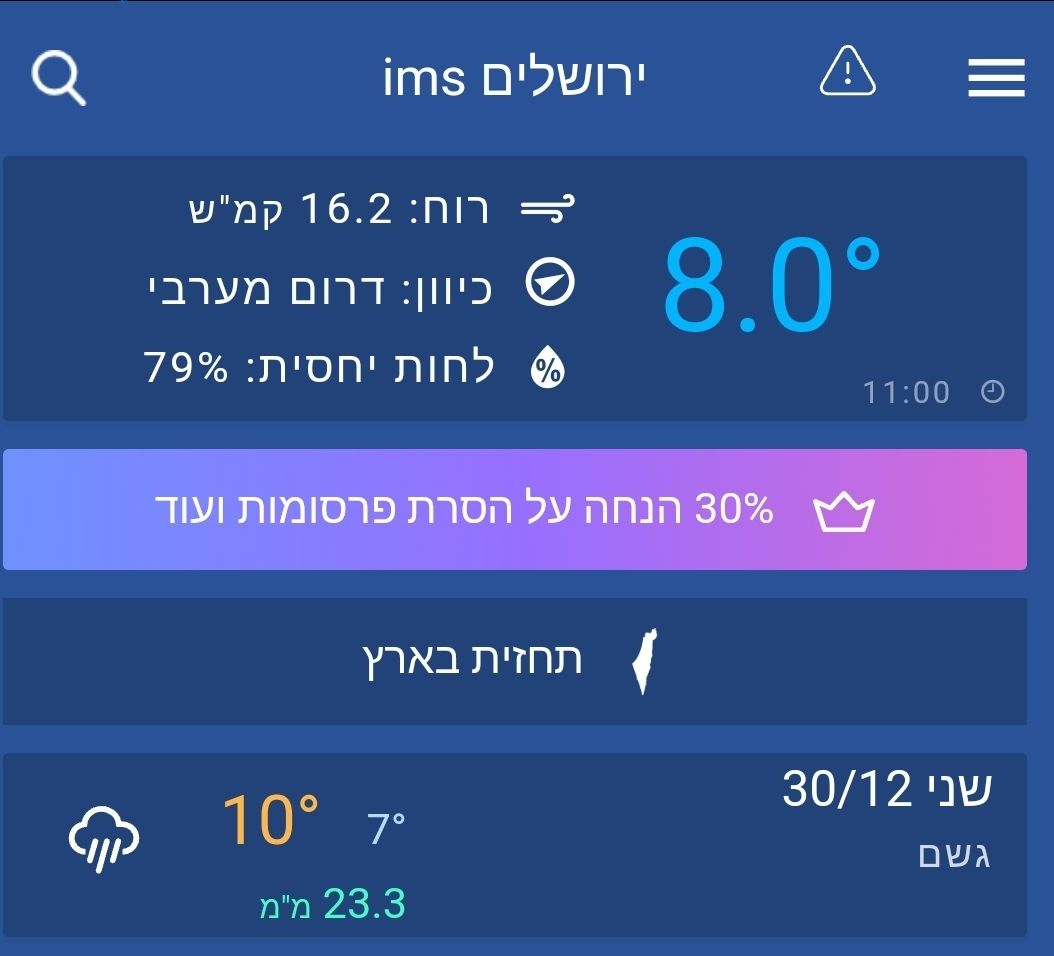
Task: Open Monday 30/12 rain forecast card
Action: (x=515, y=845)
